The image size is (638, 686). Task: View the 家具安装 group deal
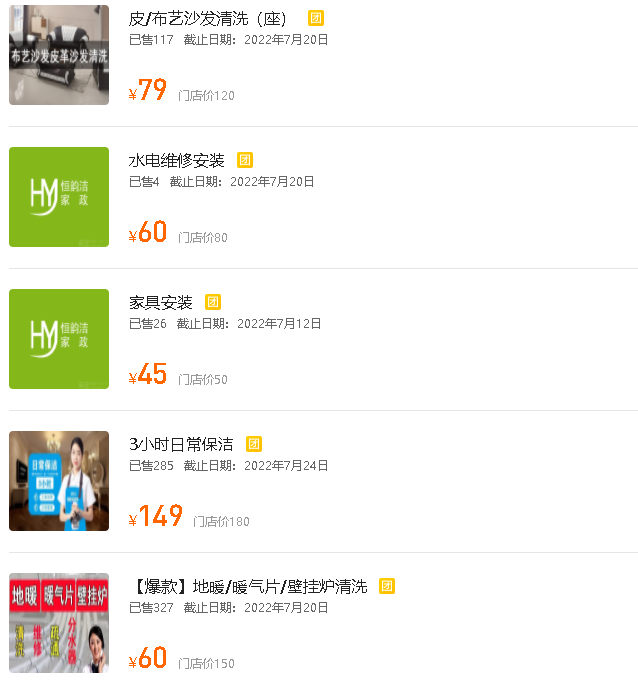[161, 303]
